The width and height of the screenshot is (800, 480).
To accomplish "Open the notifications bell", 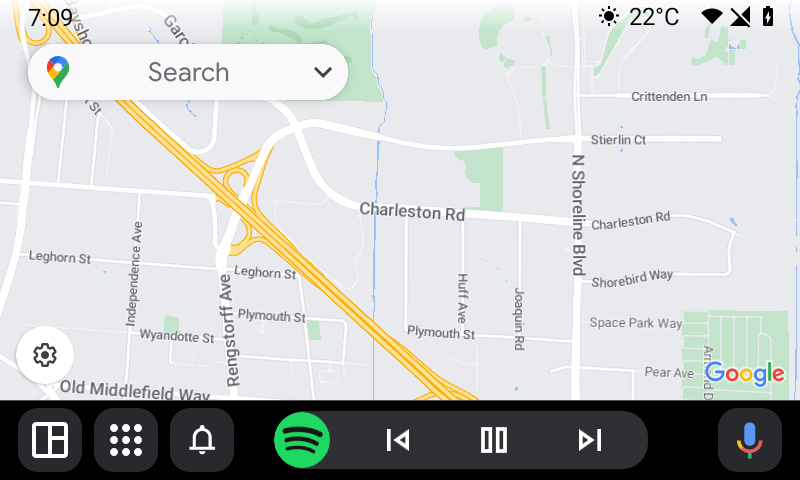I will [202, 440].
